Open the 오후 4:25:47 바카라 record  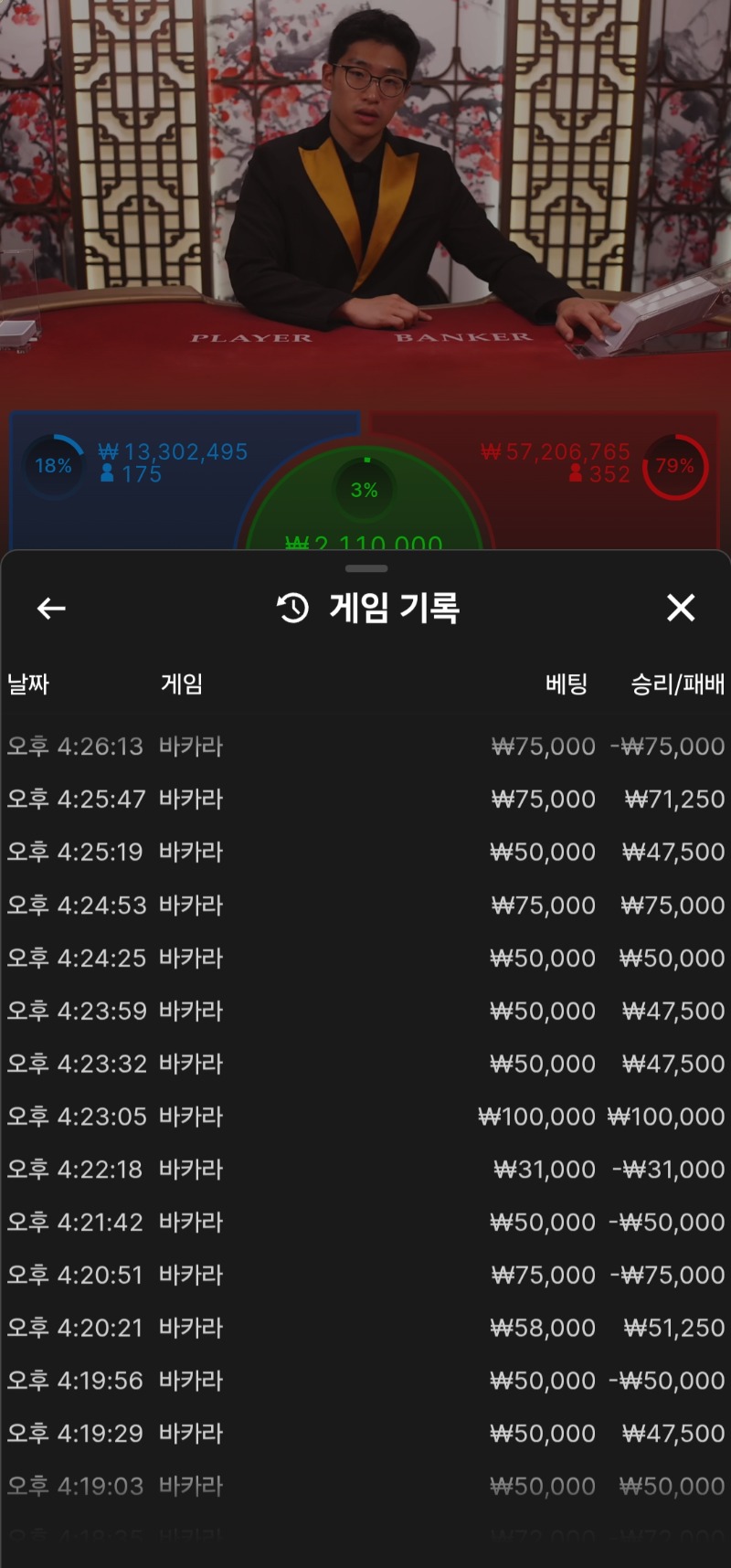(365, 800)
